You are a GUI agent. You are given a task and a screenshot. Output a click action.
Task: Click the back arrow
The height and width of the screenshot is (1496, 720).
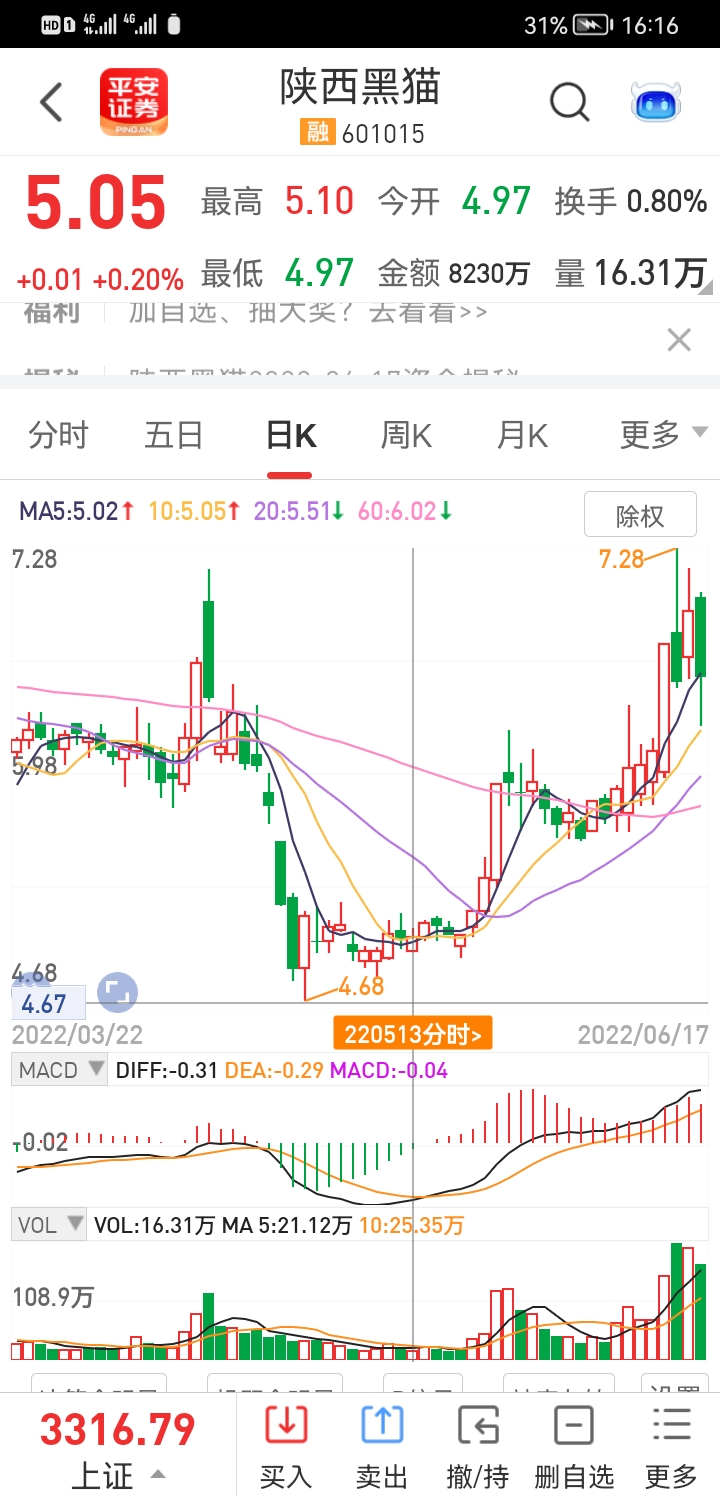point(50,102)
